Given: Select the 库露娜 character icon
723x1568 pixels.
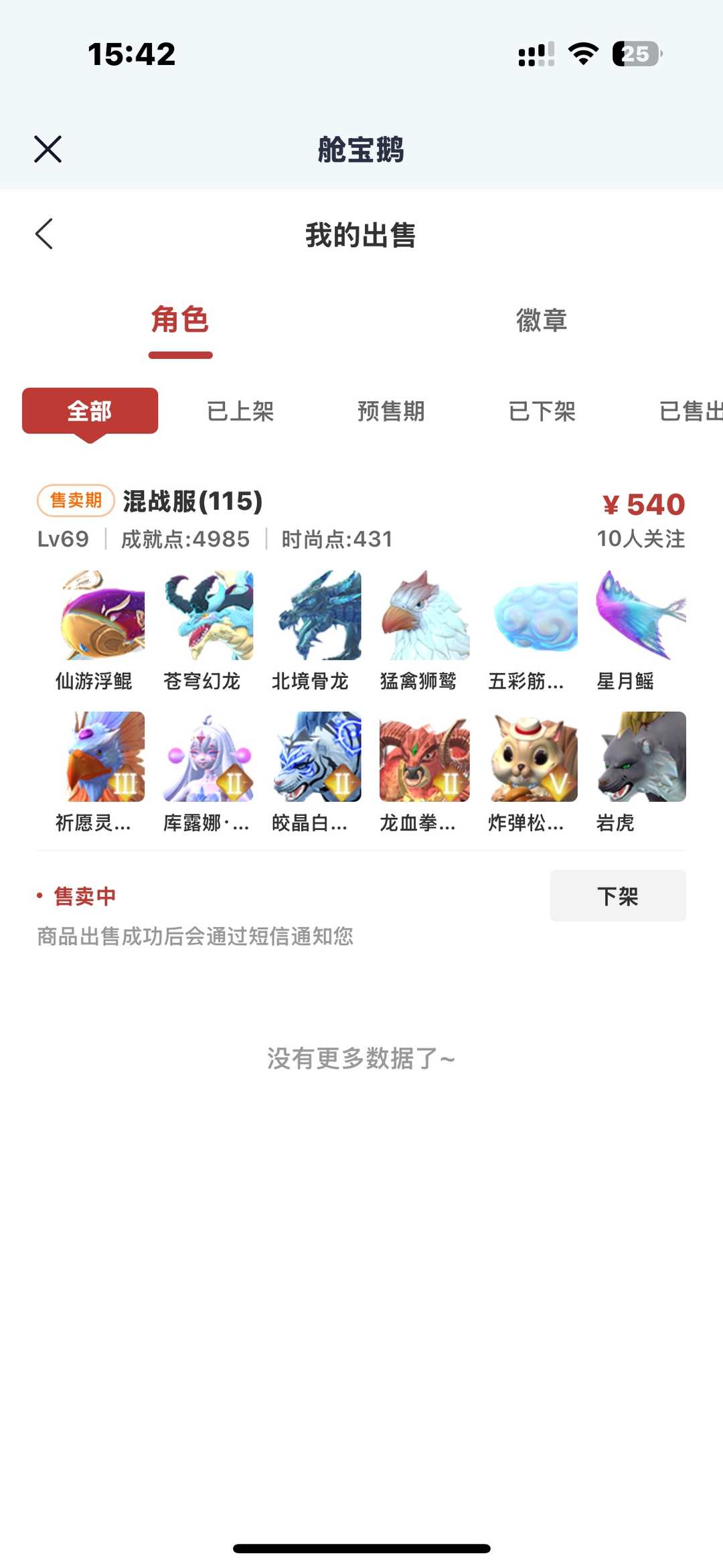Looking at the screenshot, I should (x=208, y=757).
